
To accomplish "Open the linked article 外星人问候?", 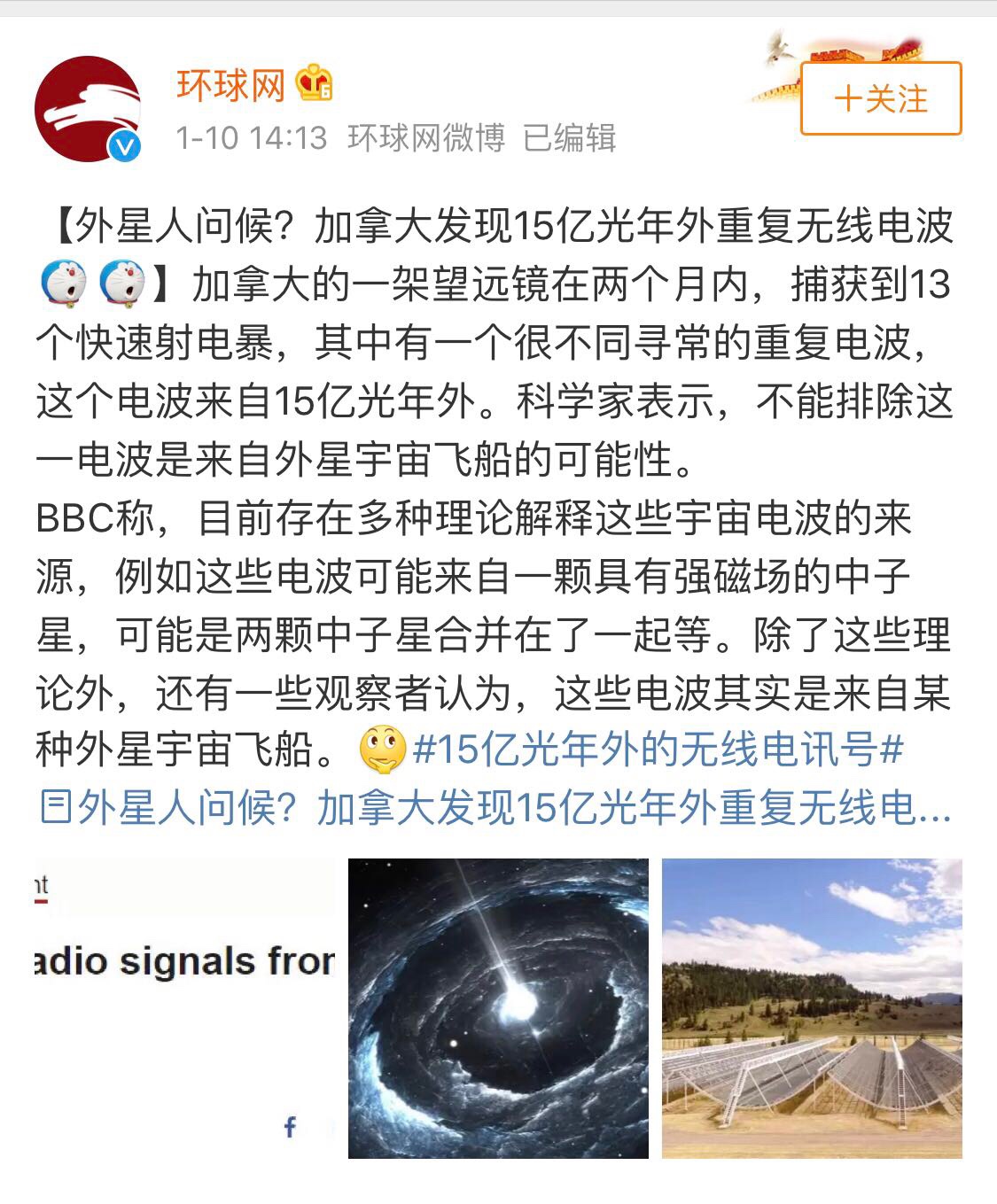I will tap(496, 807).
